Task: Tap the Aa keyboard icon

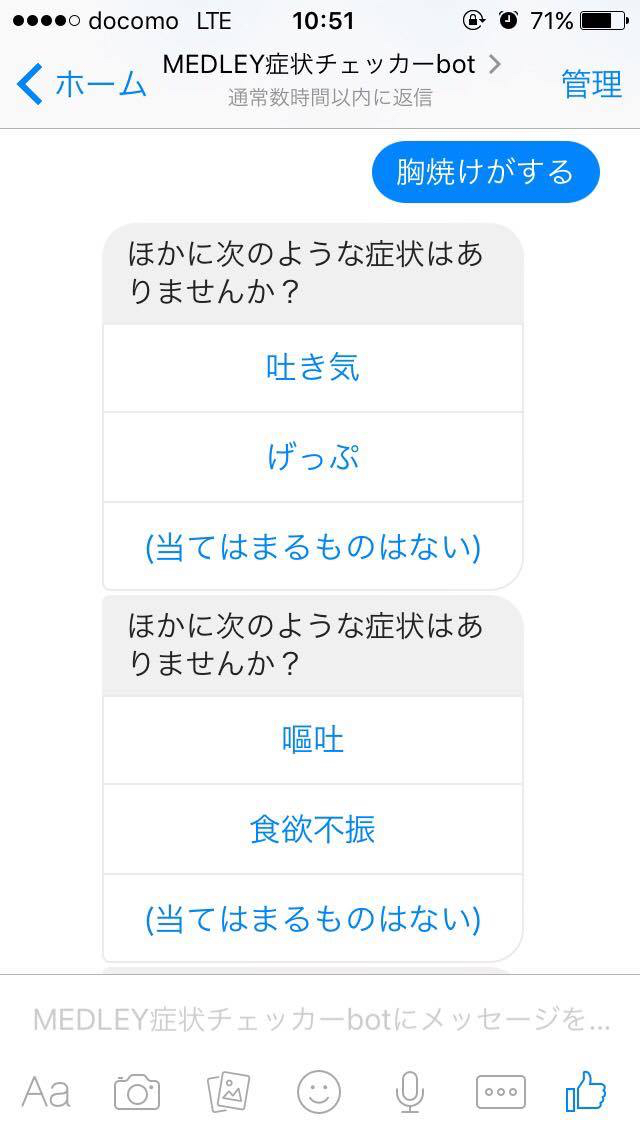Action: 46,1092
